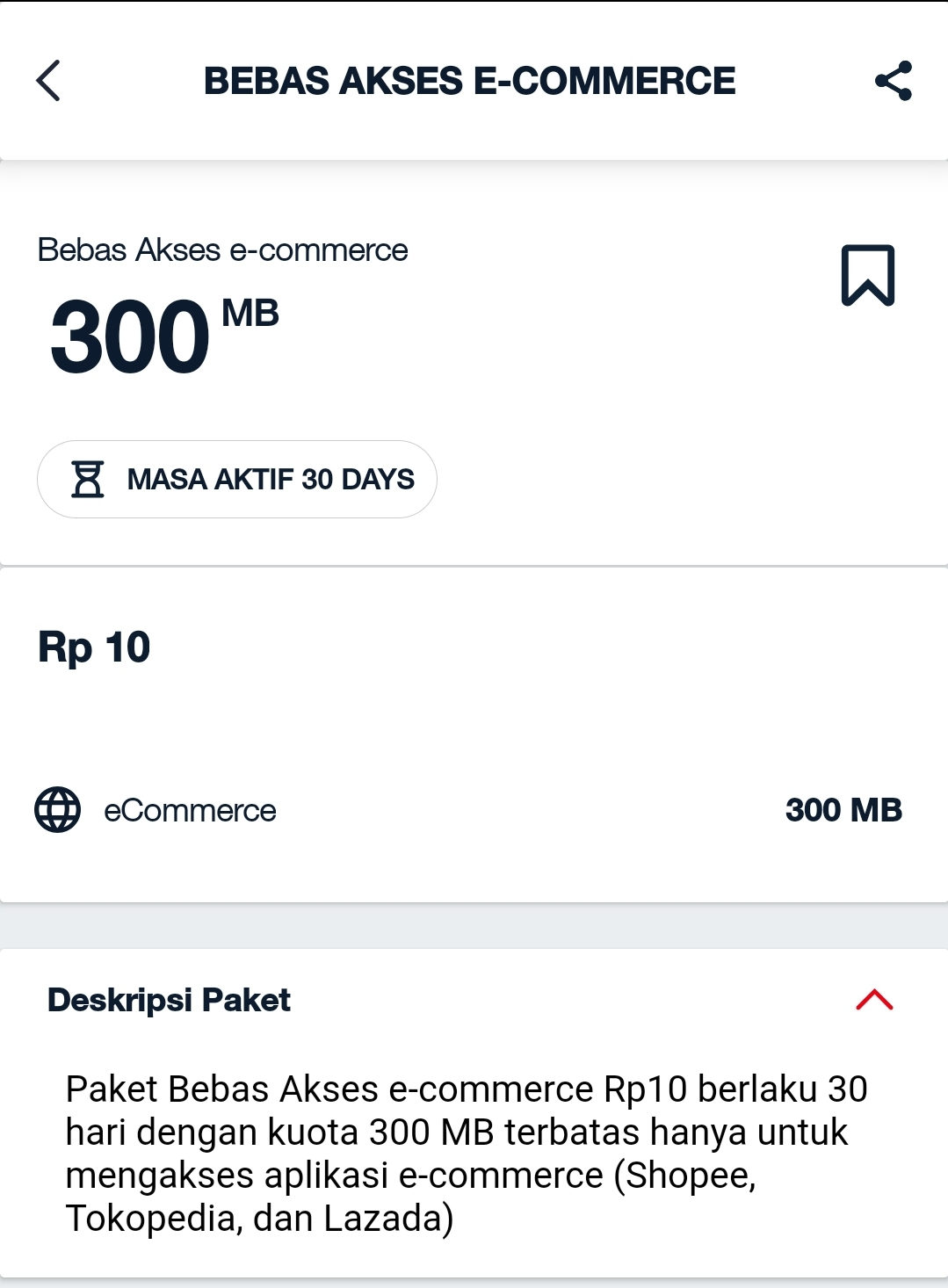Tap the Deskripsi Paket heading
This screenshot has width=948, height=1288.
(x=170, y=1000)
